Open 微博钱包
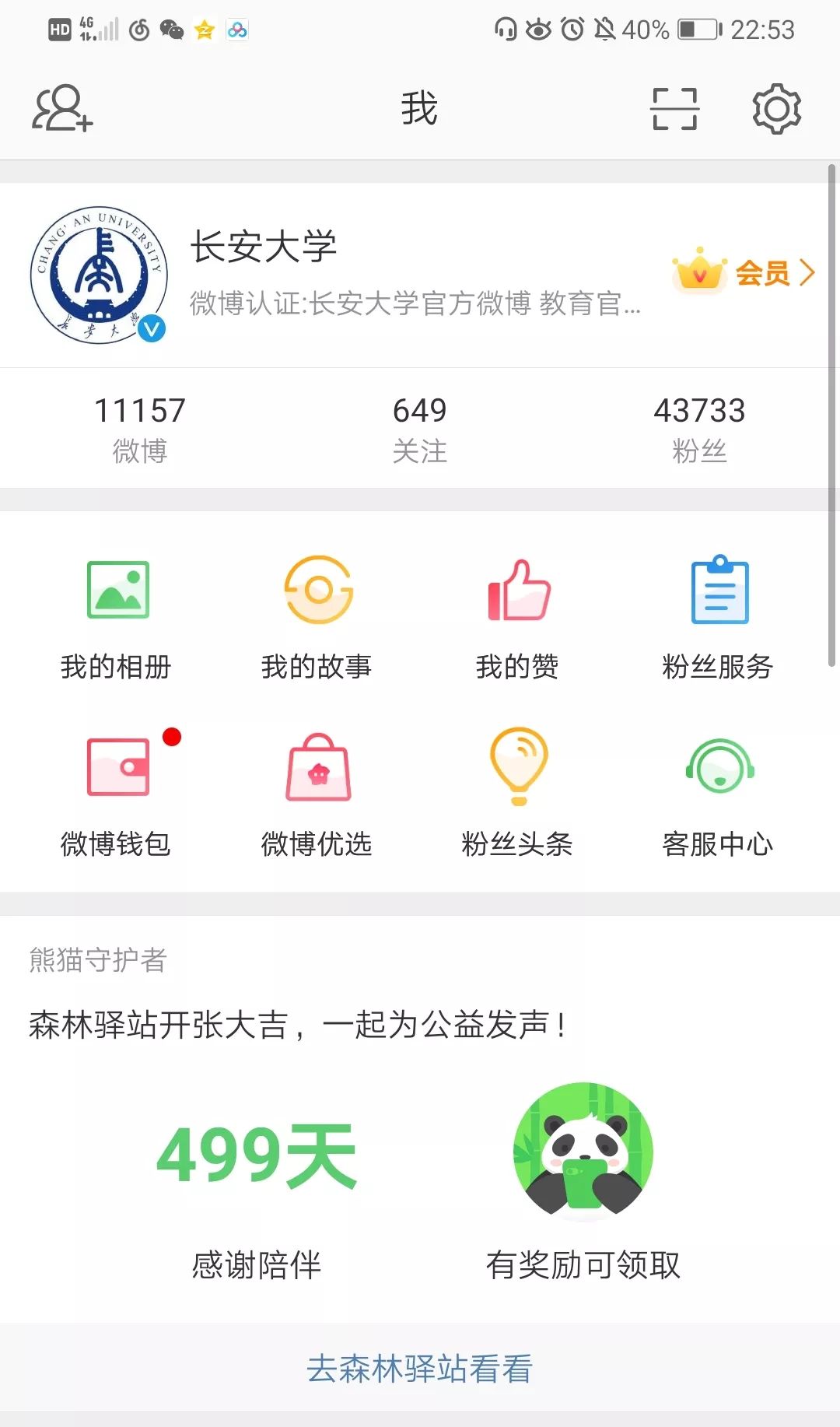Screen dimensions: 840x1427 point(117,794)
